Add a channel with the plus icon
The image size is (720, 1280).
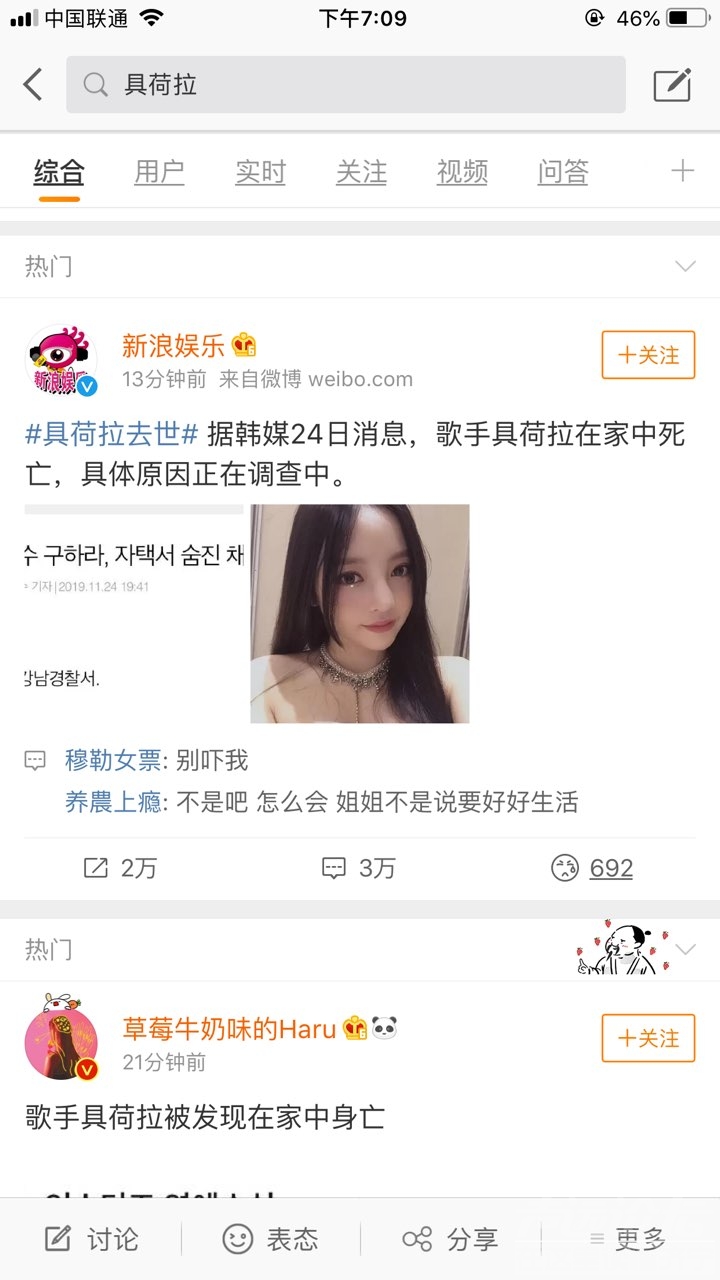(x=682, y=171)
